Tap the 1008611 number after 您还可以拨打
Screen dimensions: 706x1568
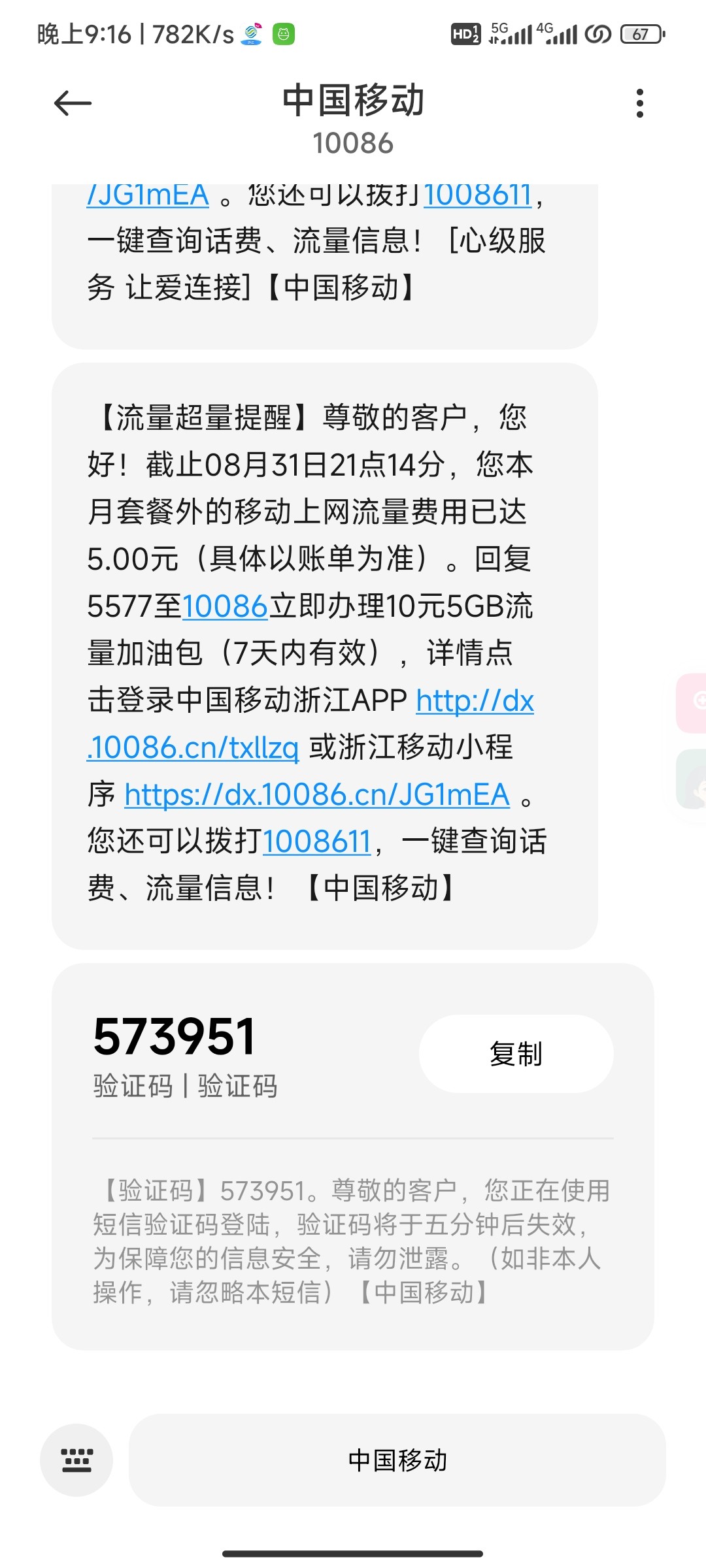[316, 842]
